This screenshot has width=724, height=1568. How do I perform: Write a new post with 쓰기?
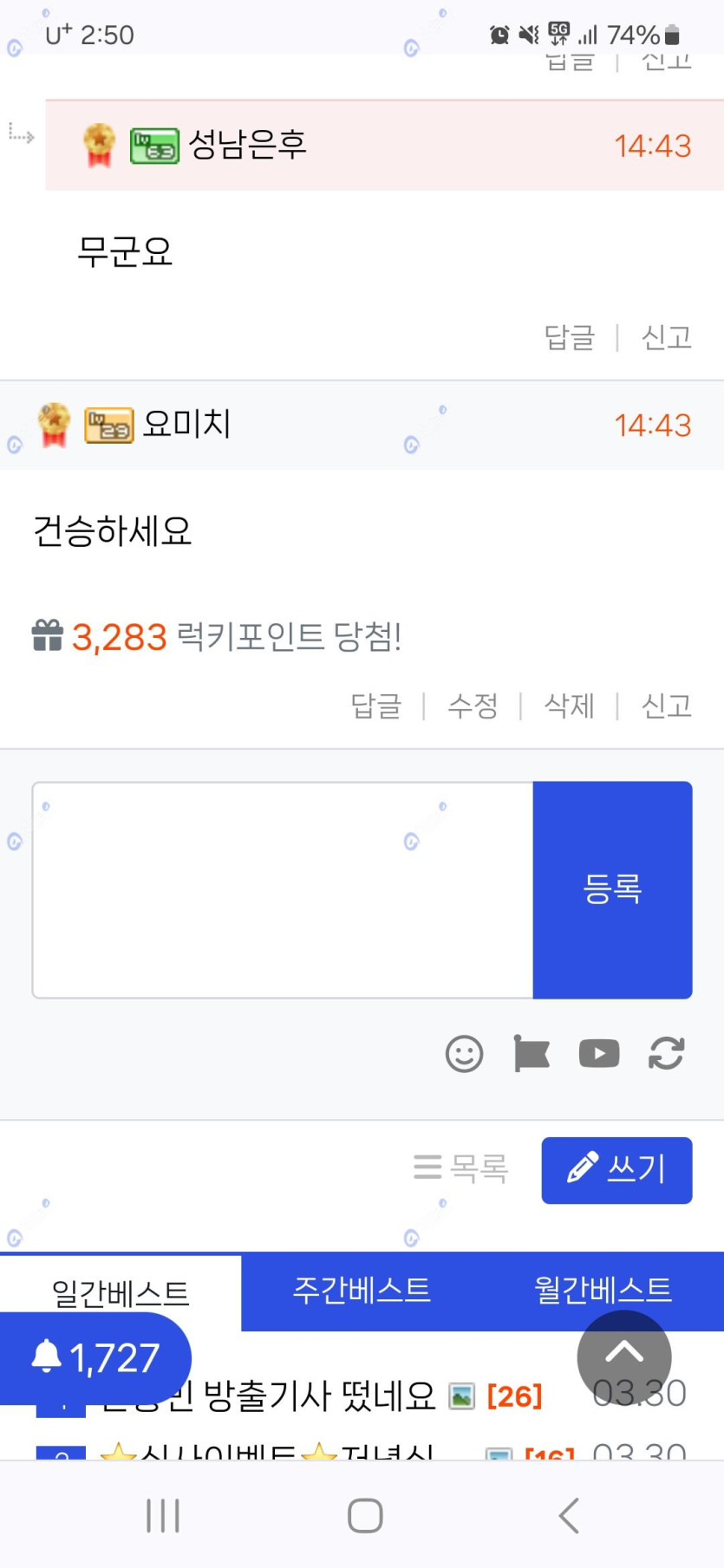click(x=616, y=1170)
